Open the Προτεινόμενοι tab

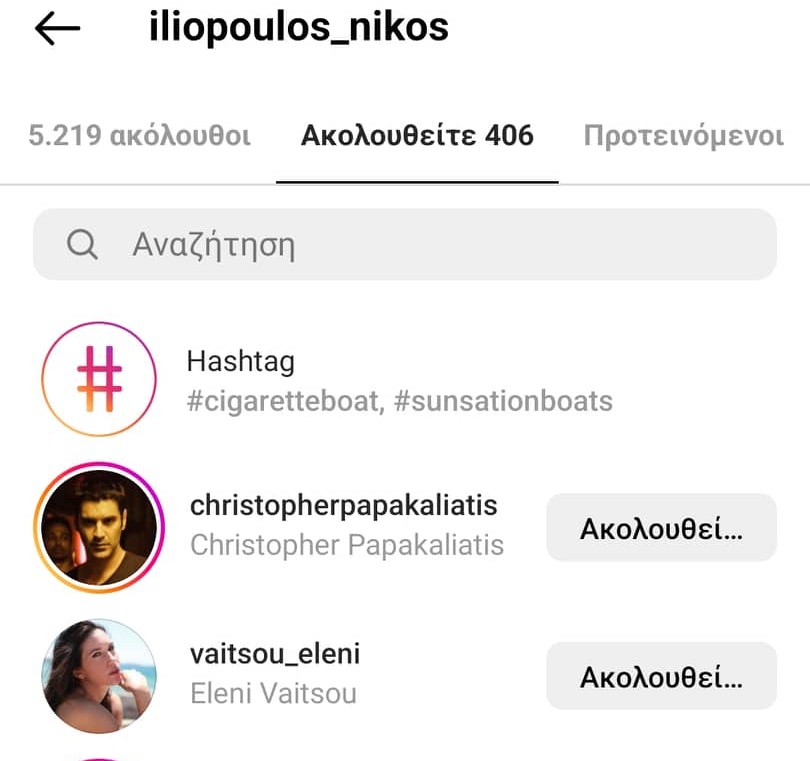[682, 136]
